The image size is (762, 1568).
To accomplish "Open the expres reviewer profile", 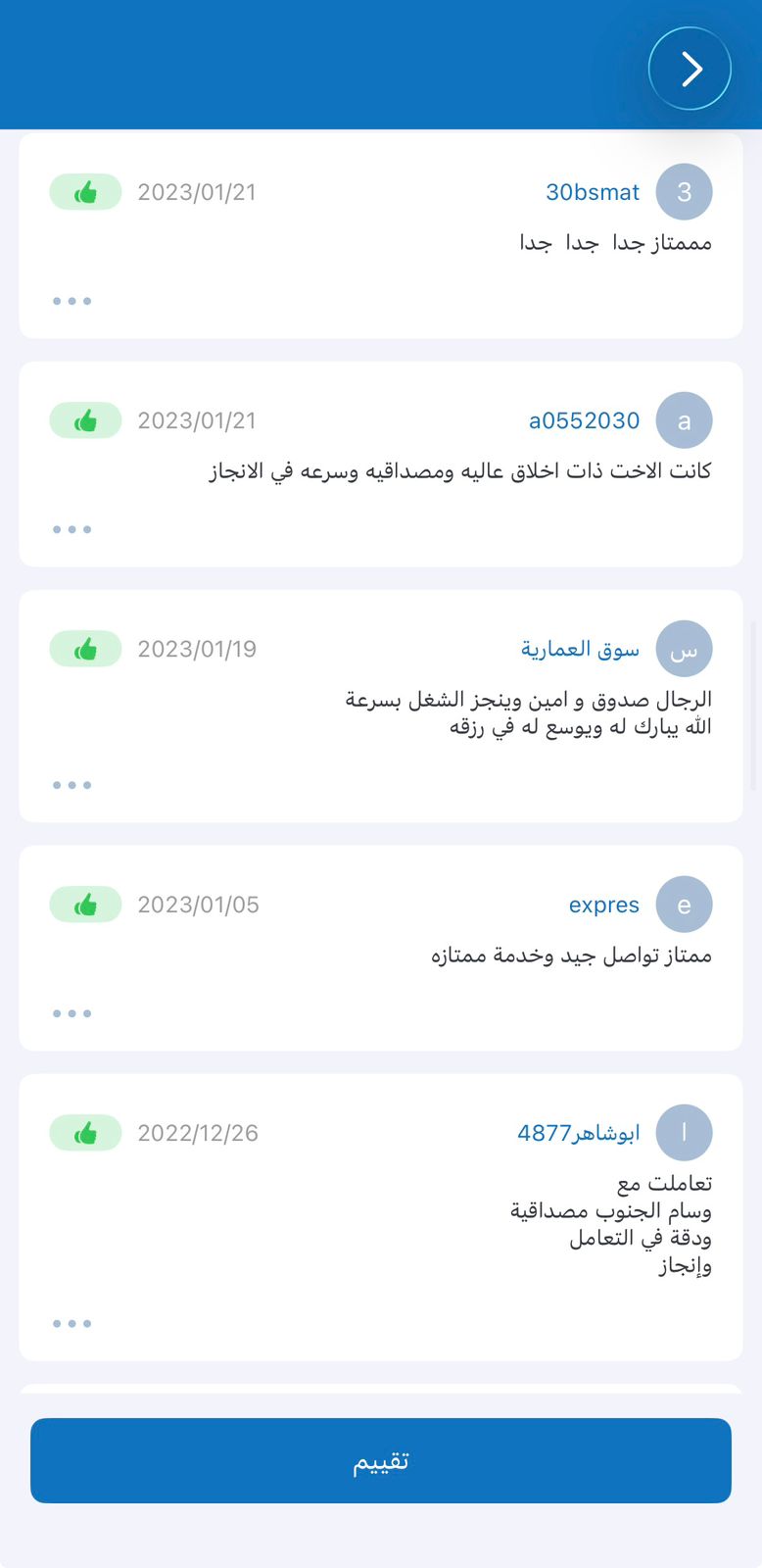I will (x=603, y=905).
